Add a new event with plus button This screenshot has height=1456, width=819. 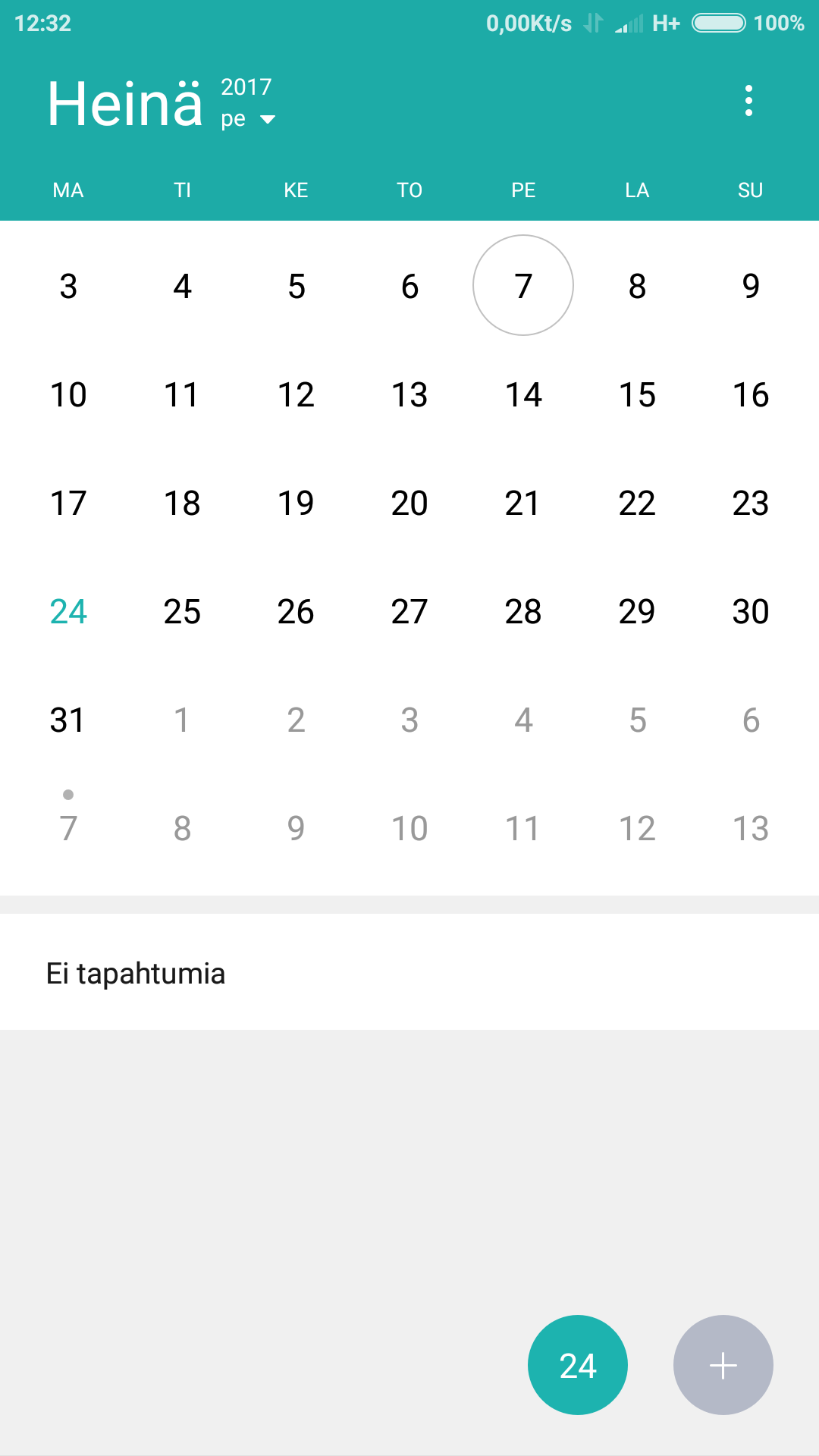723,1365
